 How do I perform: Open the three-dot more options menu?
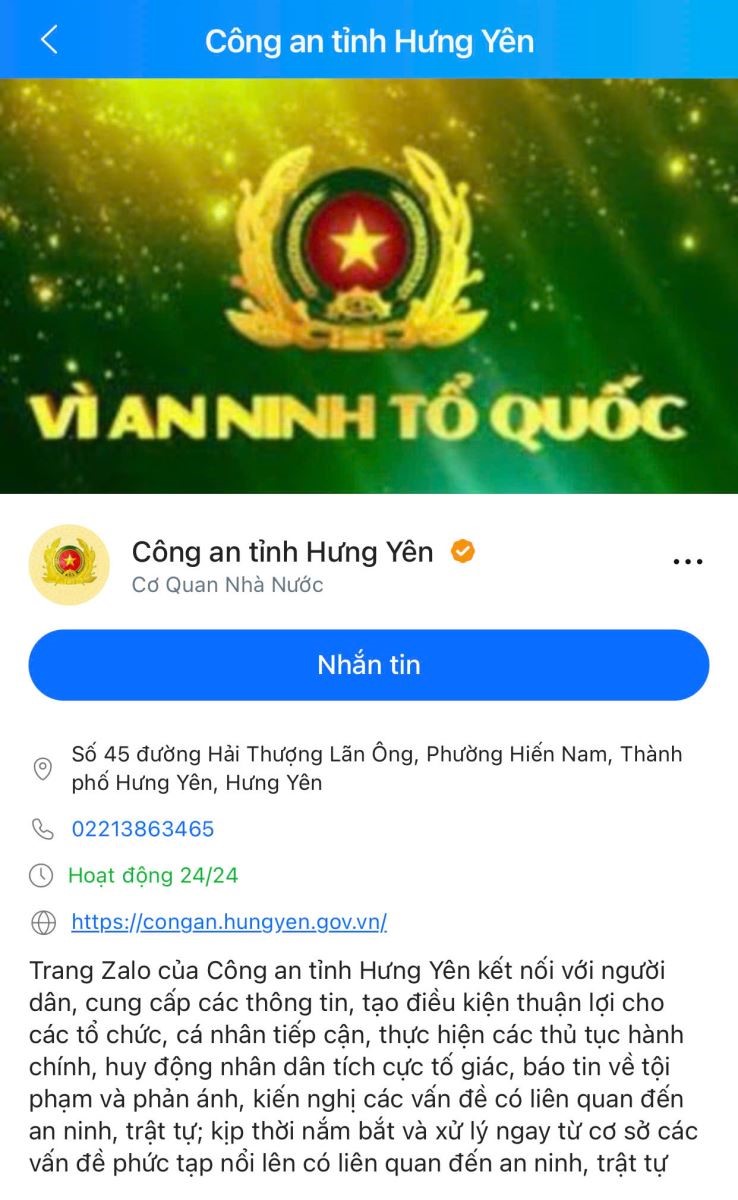pos(688,562)
